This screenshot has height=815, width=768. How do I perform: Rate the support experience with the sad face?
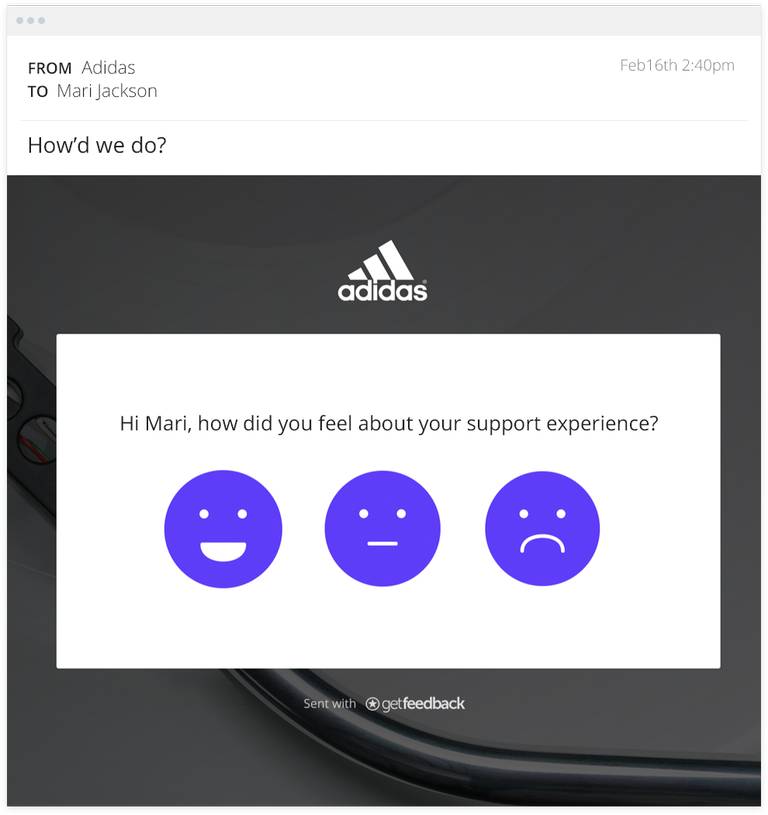tap(542, 528)
